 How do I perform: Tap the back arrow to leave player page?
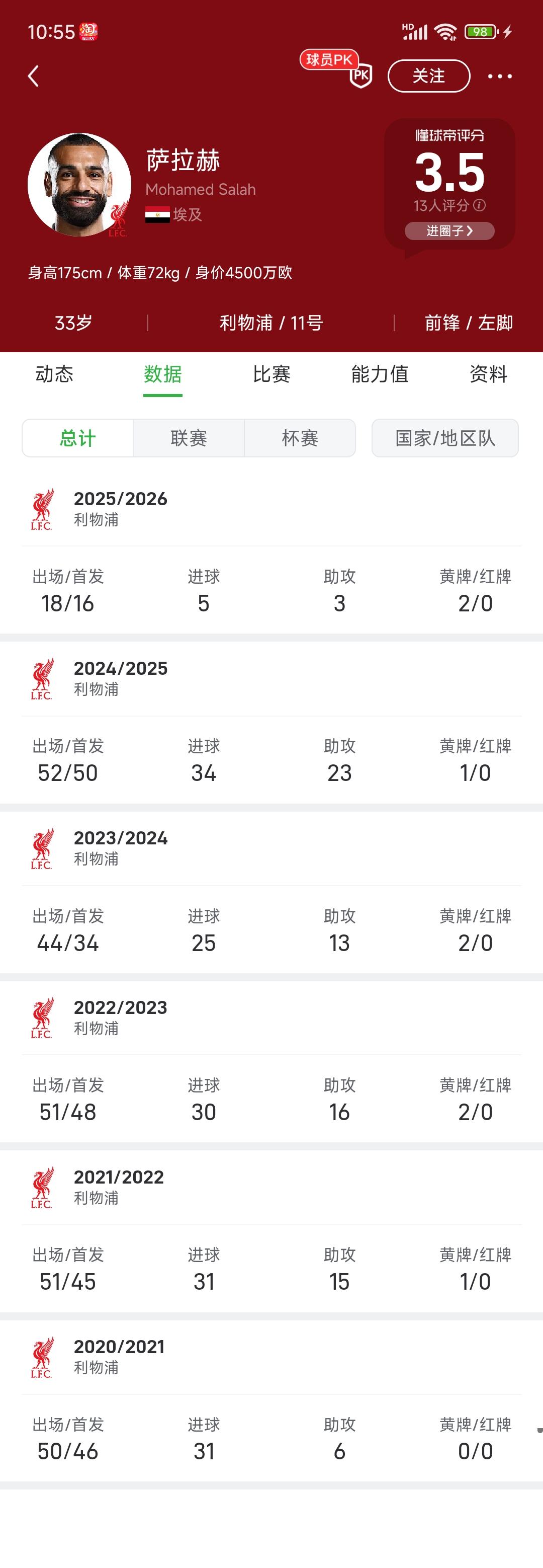[x=34, y=75]
